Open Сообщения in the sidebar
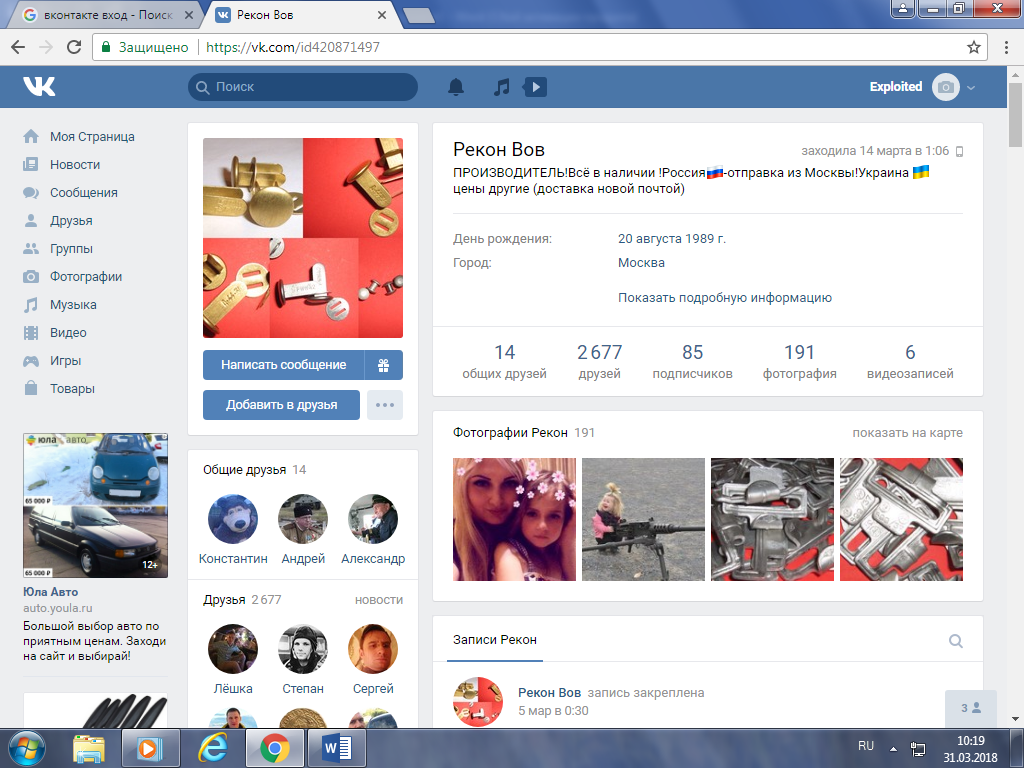1024x768 pixels. 84,193
